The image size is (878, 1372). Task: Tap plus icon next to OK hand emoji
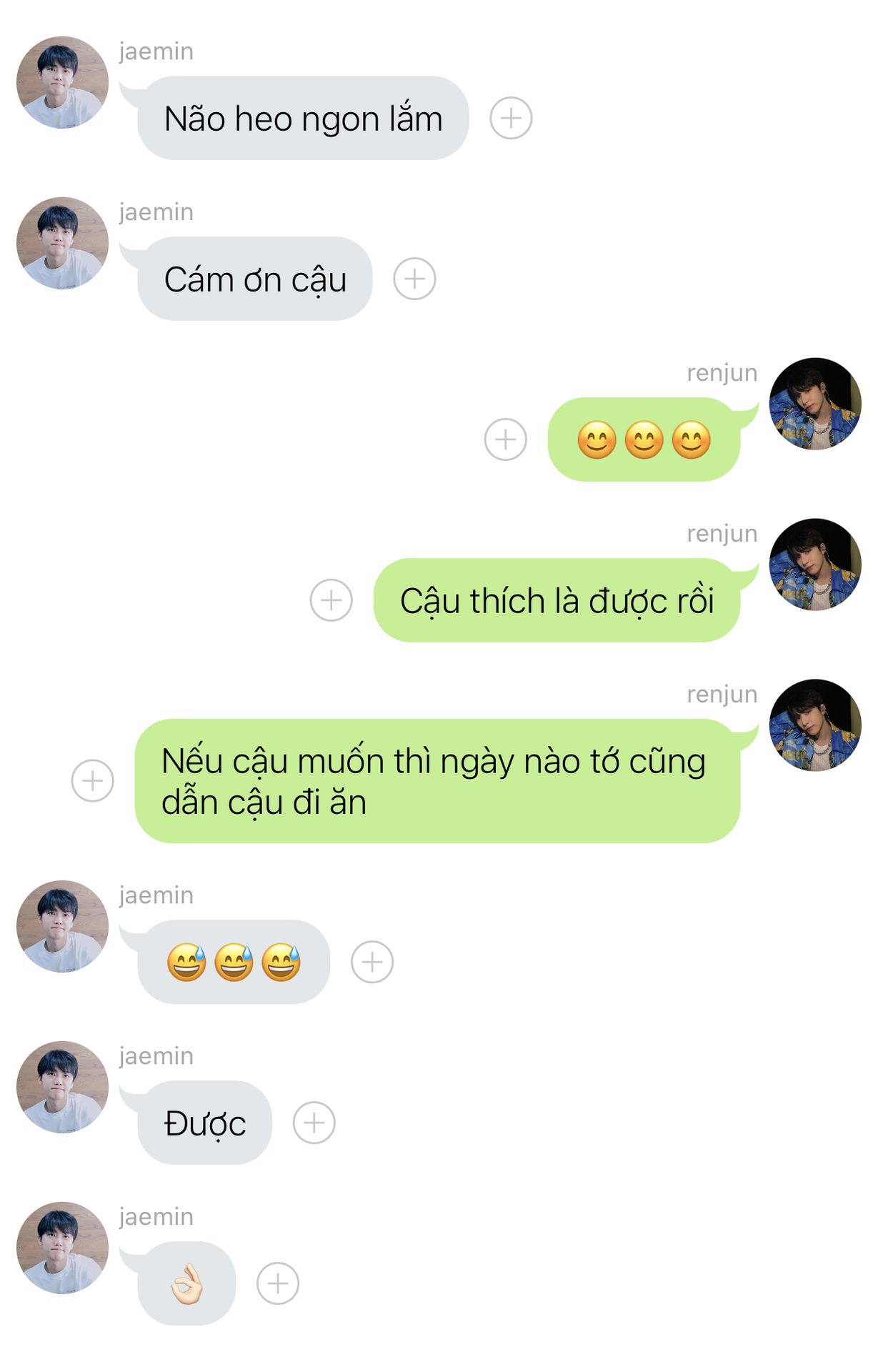click(x=278, y=1283)
